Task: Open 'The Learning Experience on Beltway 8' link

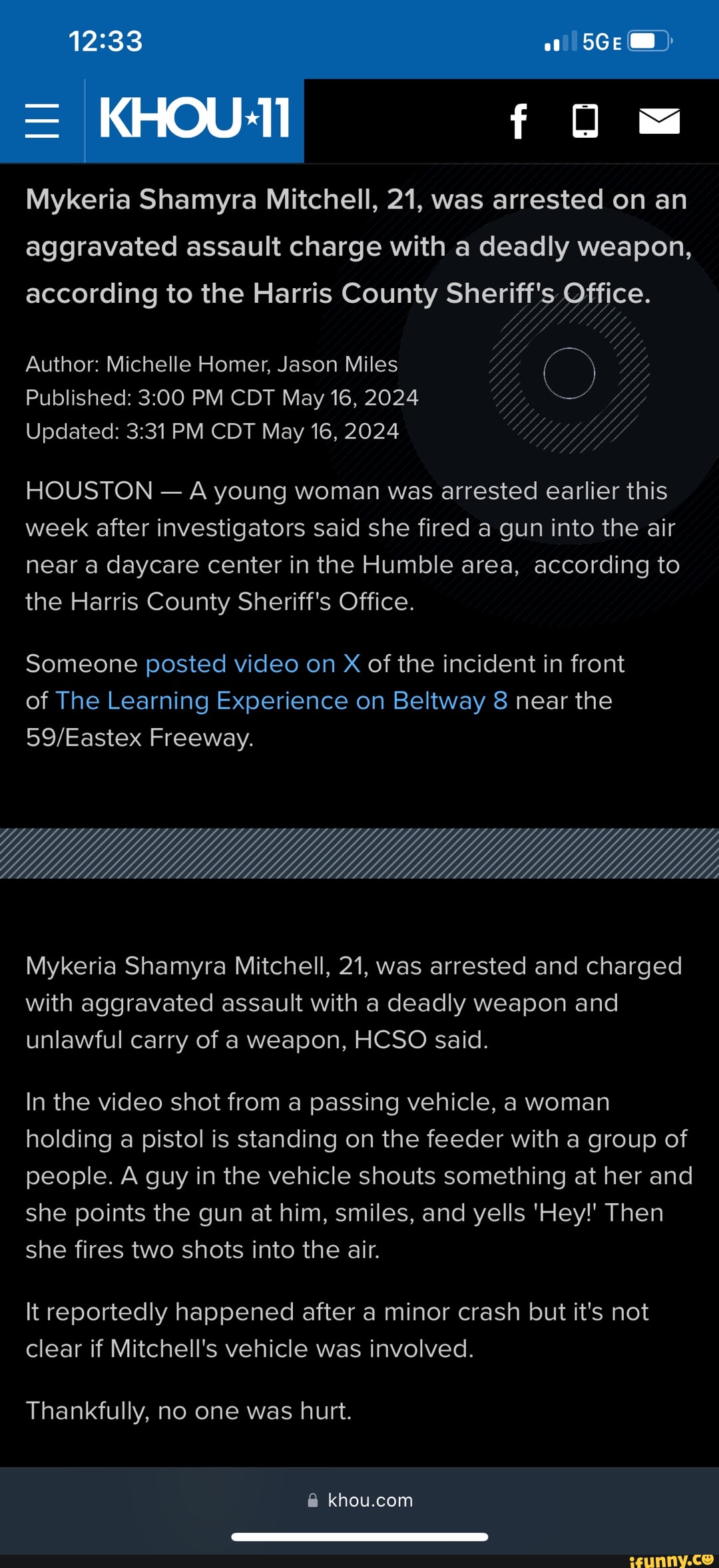Action: [281, 701]
